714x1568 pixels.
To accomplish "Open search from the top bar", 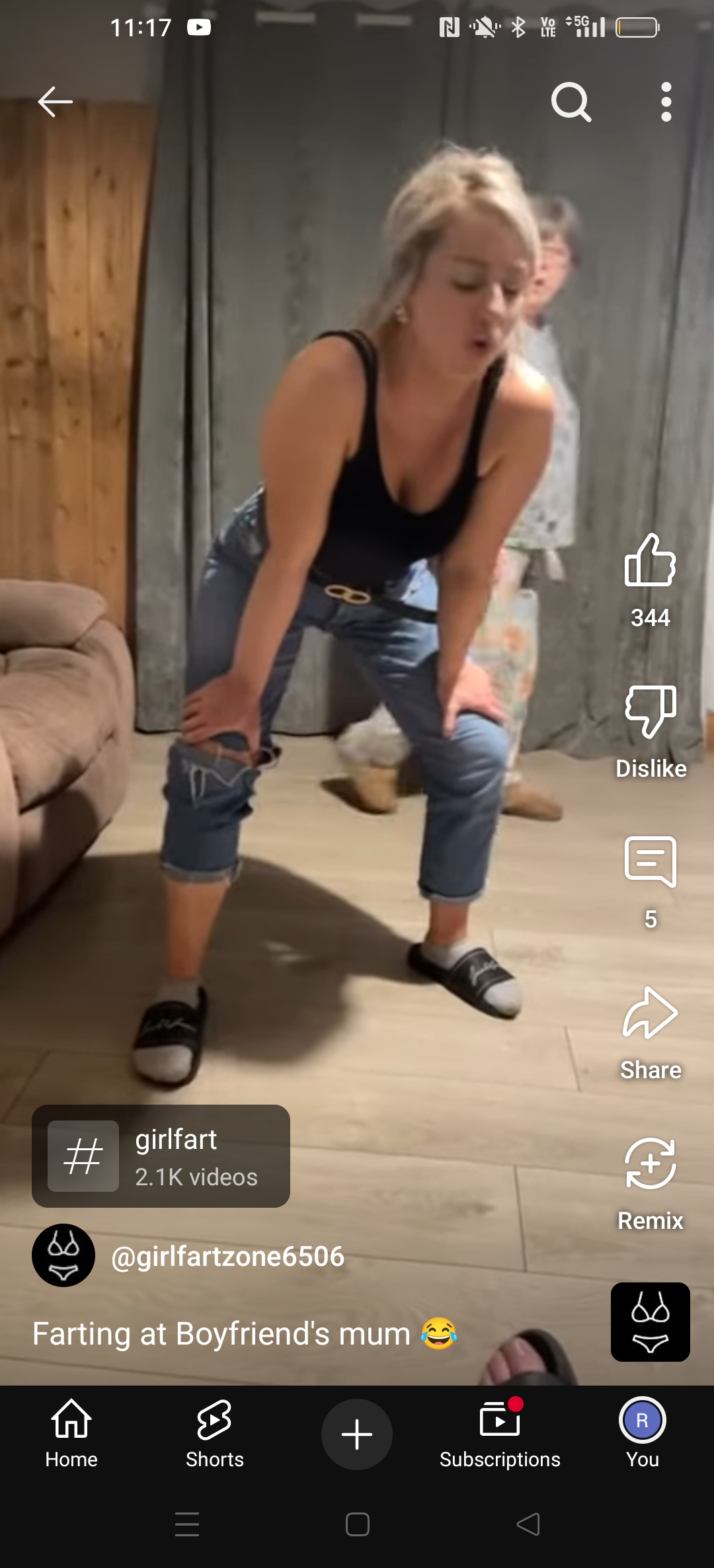I will [571, 102].
